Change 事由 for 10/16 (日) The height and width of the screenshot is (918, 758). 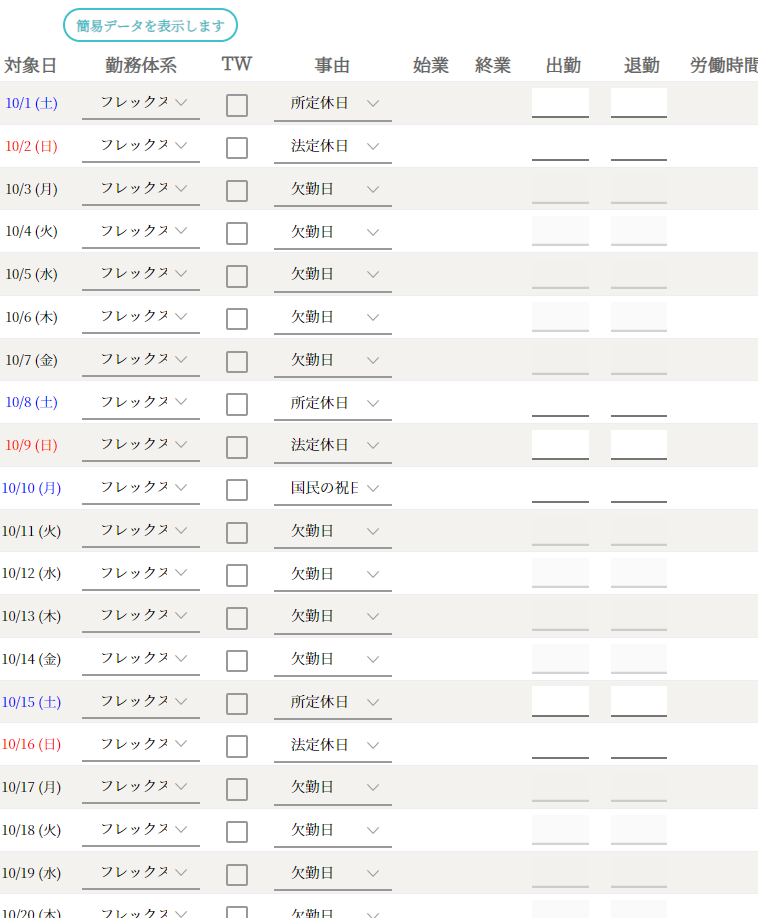pyautogui.click(x=333, y=745)
